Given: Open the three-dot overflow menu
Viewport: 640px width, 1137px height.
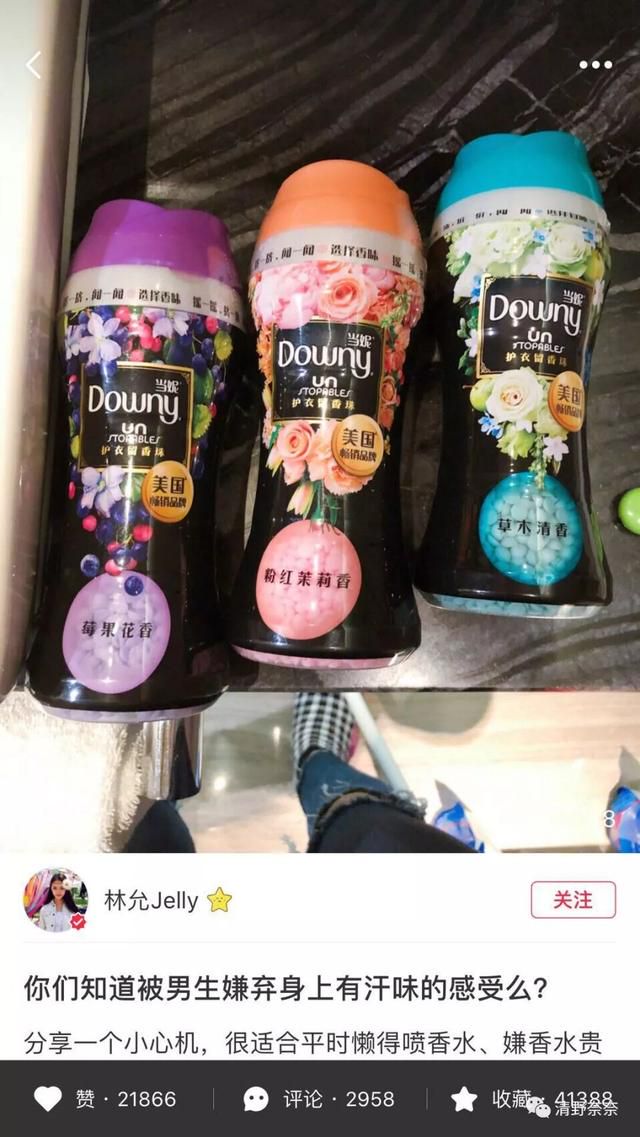Looking at the screenshot, I should click(595, 65).
